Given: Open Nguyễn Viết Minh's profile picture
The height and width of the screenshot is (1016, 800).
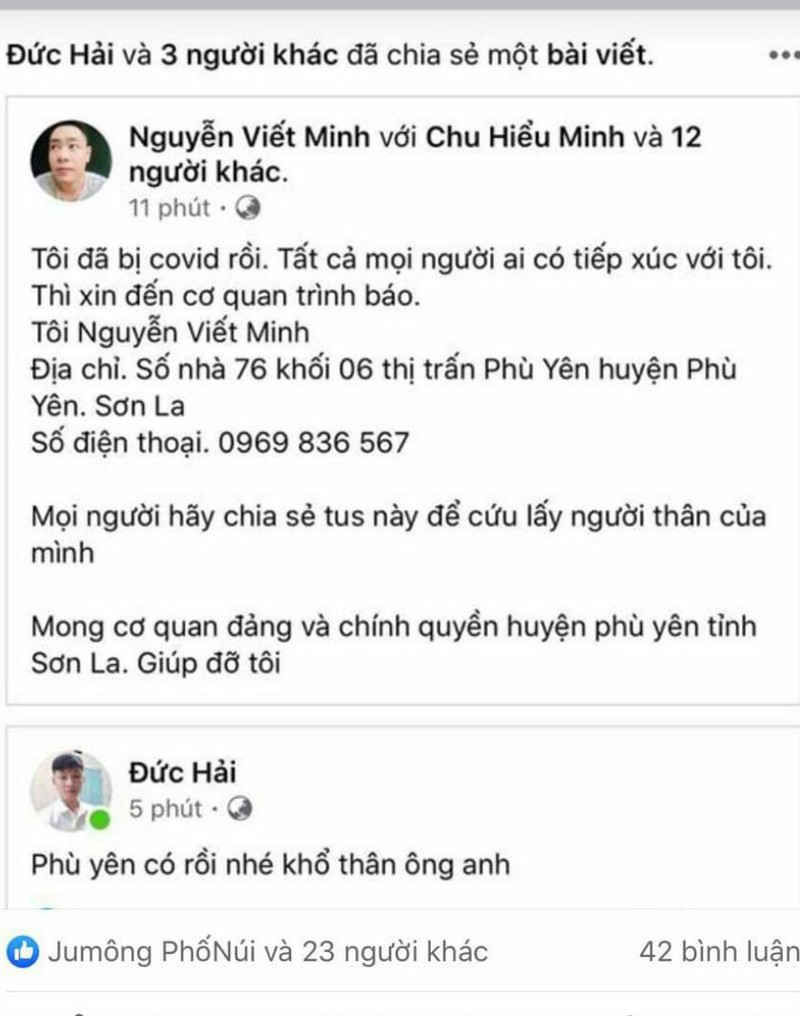Looking at the screenshot, I should pos(71,160).
